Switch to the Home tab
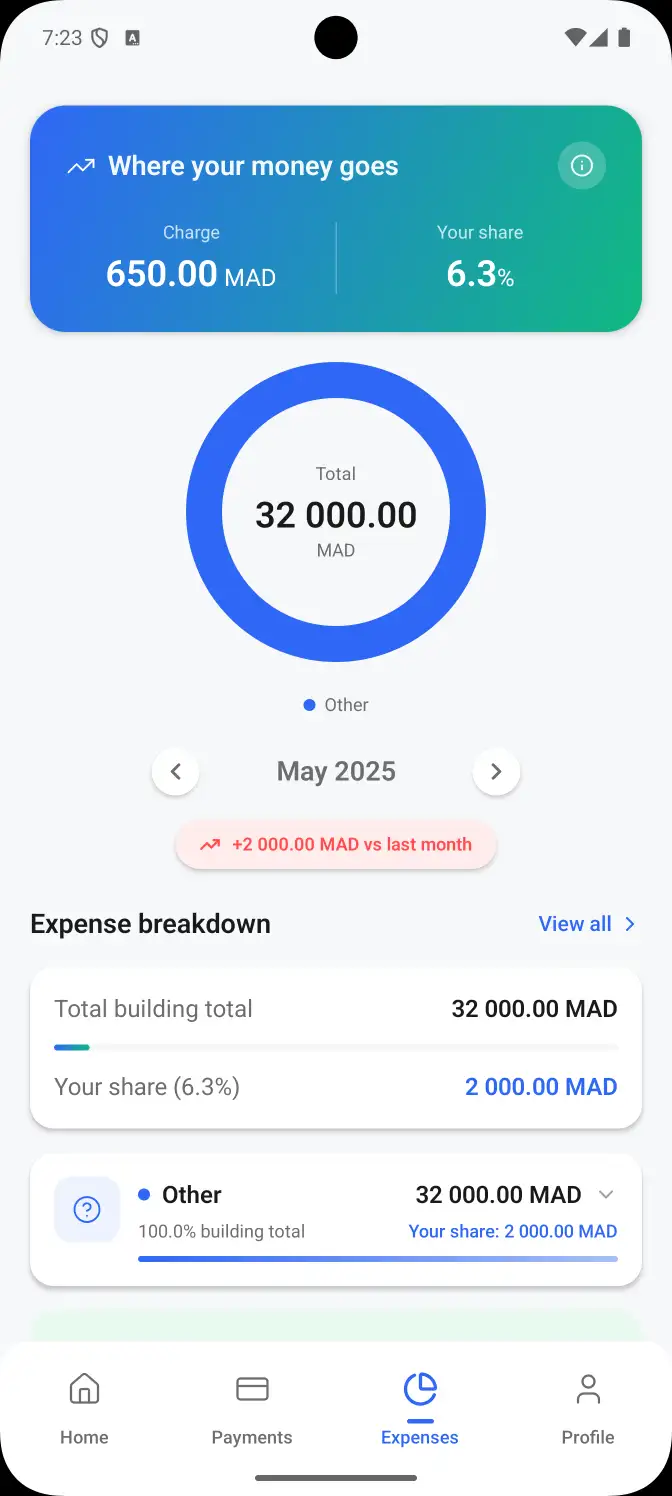The image size is (672, 1496). coord(84,1409)
